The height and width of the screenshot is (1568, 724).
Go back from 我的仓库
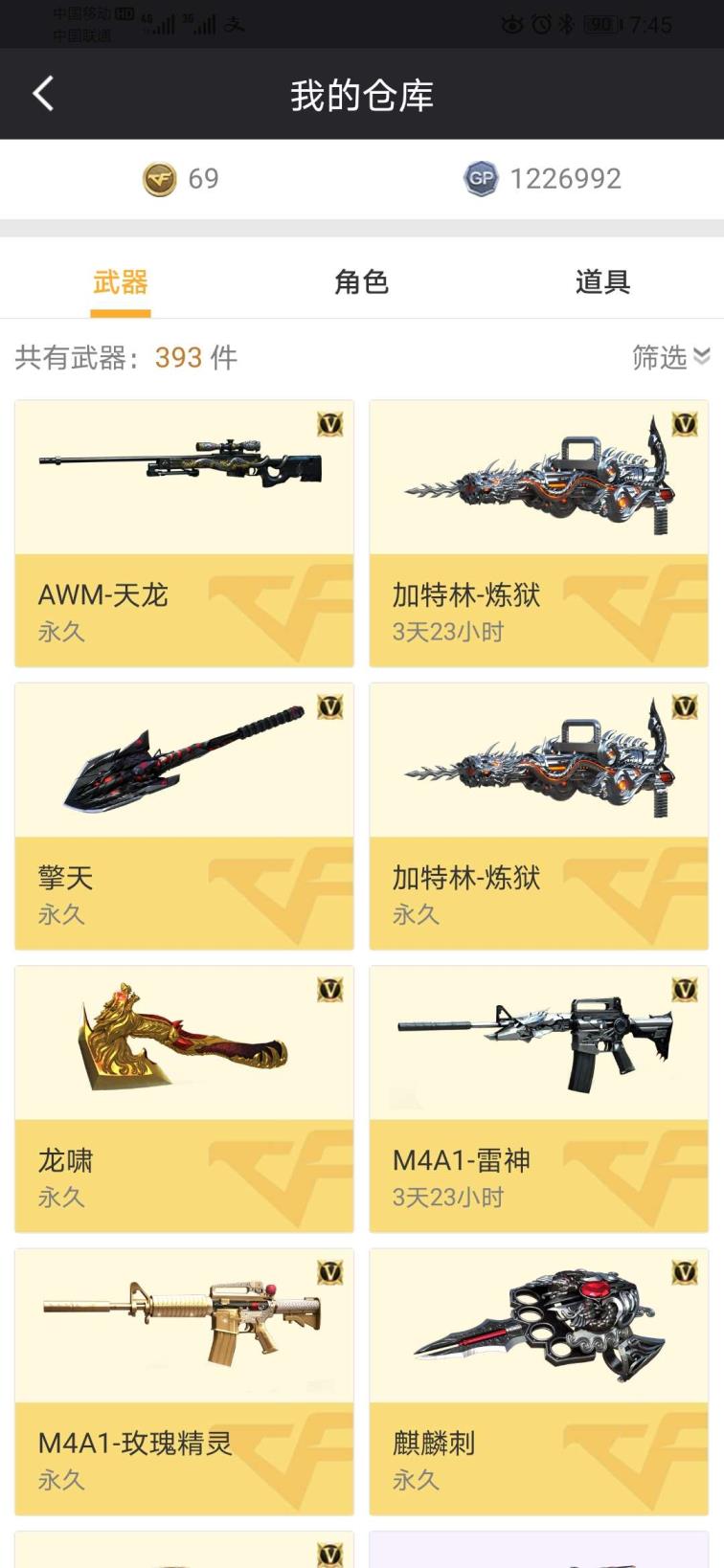coord(43,94)
